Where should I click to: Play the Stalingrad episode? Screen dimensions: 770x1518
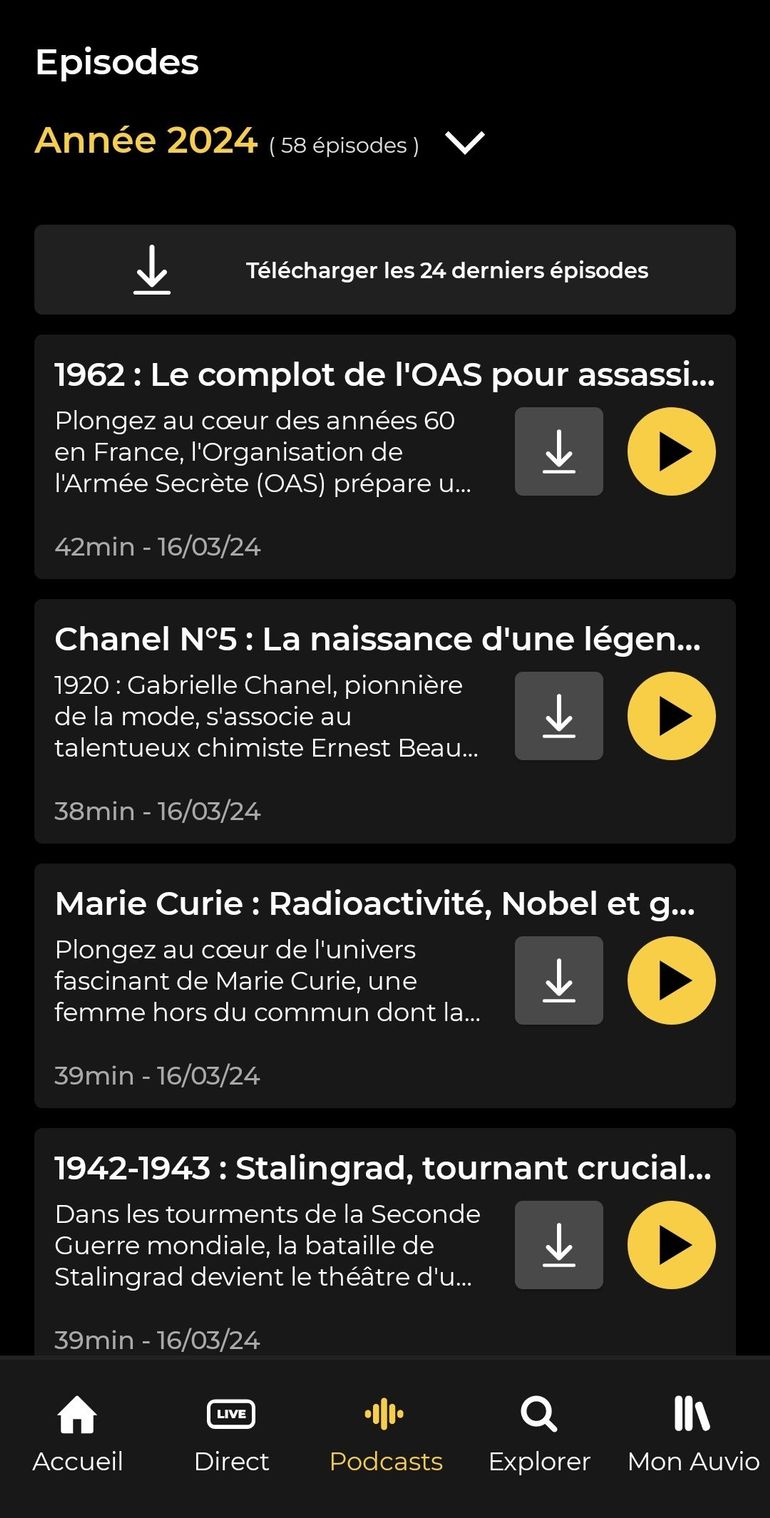click(x=671, y=1245)
